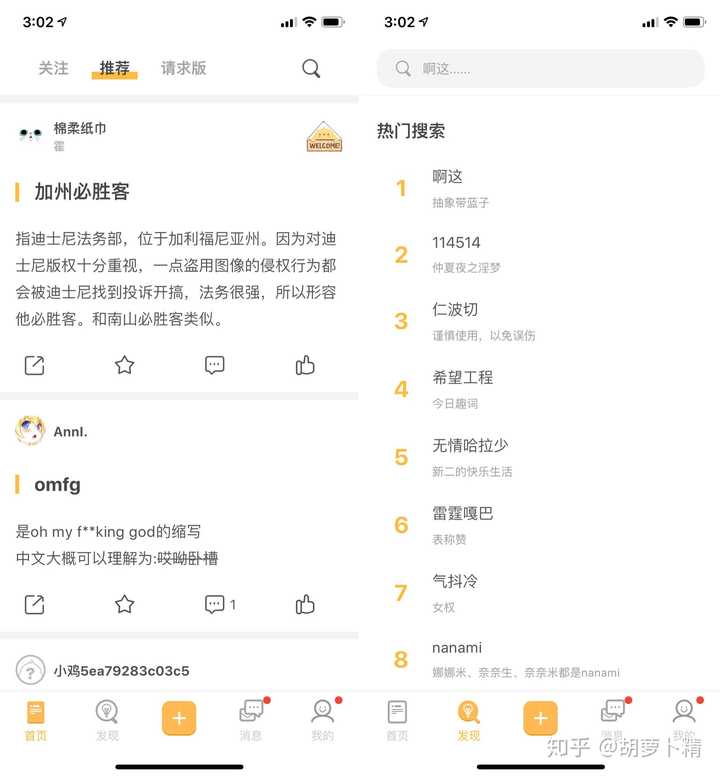The height and width of the screenshot is (777, 720).
Task: Switch to the 请求版 tab
Action: [183, 68]
